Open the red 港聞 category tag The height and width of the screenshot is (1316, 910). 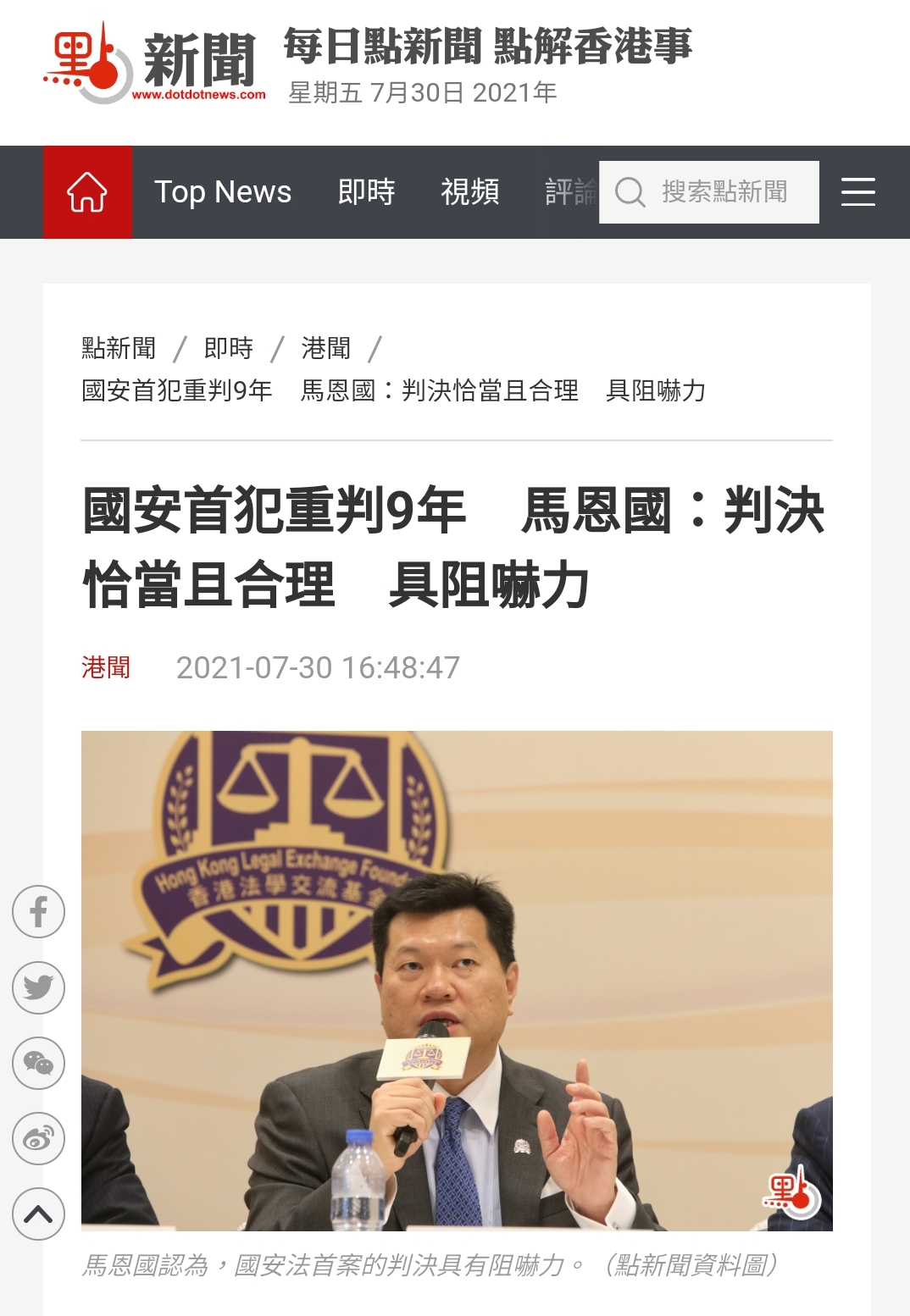tap(106, 667)
